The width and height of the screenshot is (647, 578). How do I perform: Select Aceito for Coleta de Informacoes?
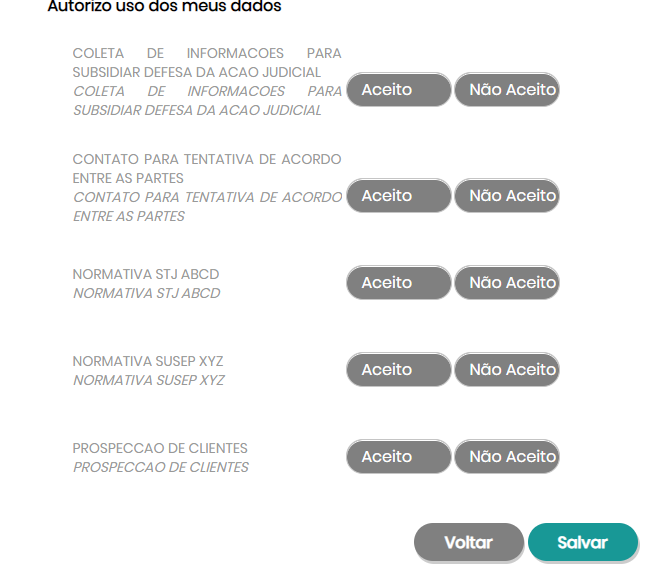[x=398, y=90]
